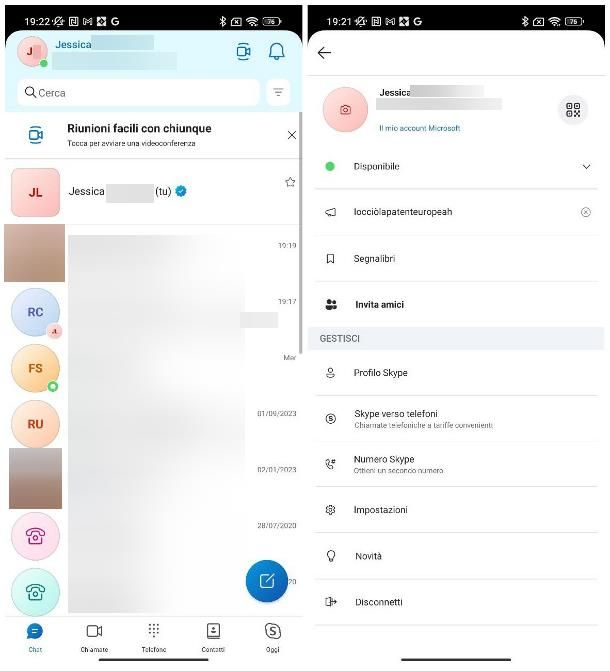The image size is (610, 671).
Task: Open Impostazioni
Action: pyautogui.click(x=380, y=510)
